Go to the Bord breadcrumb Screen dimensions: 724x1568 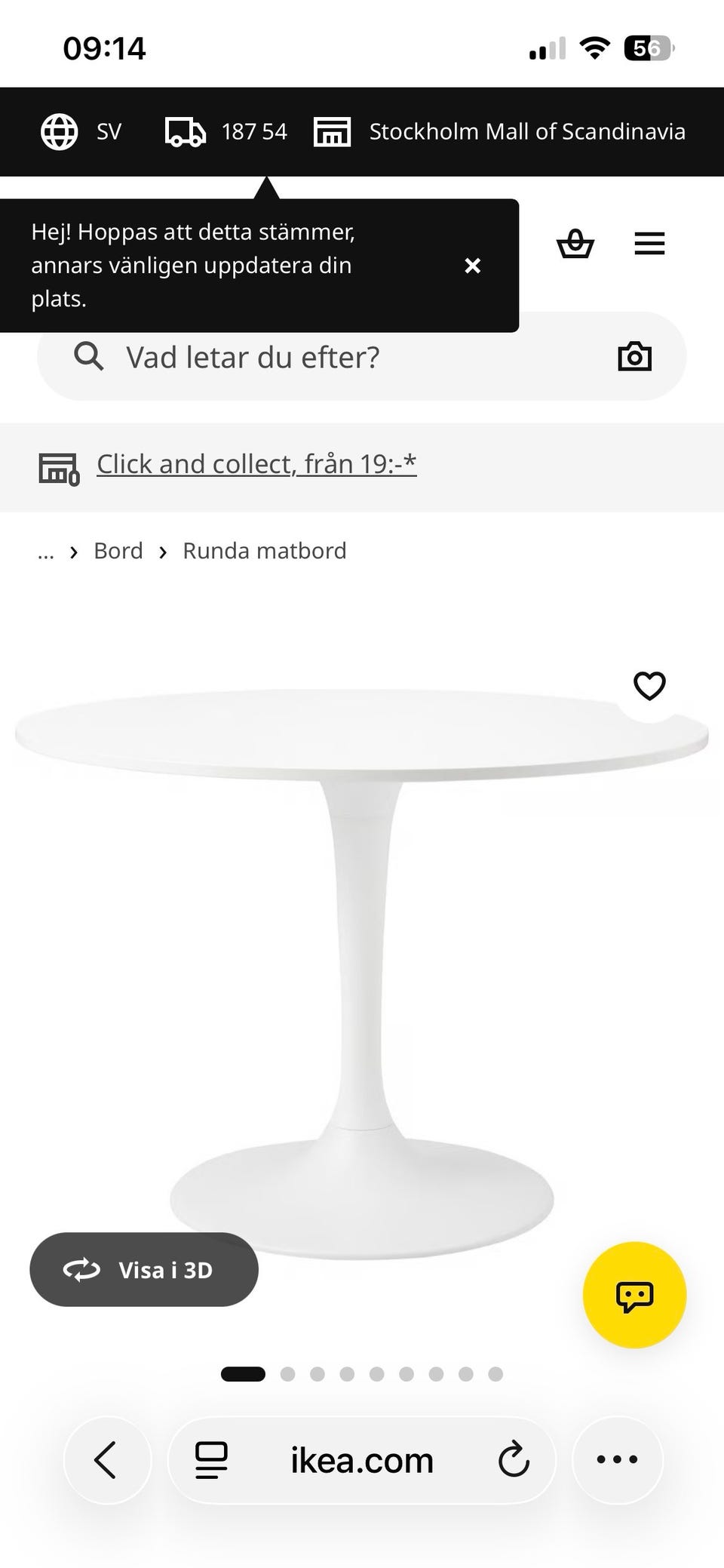(x=118, y=551)
